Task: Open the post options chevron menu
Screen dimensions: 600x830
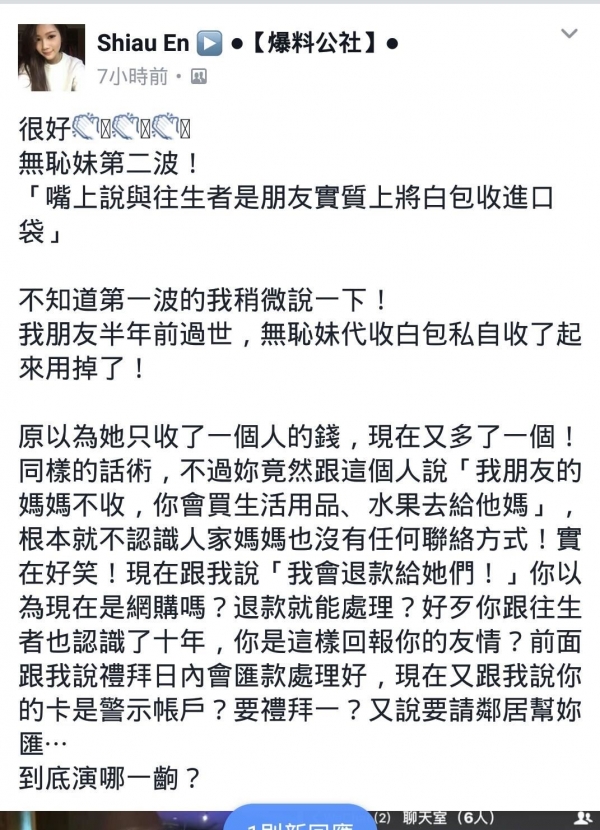Action: [569, 35]
